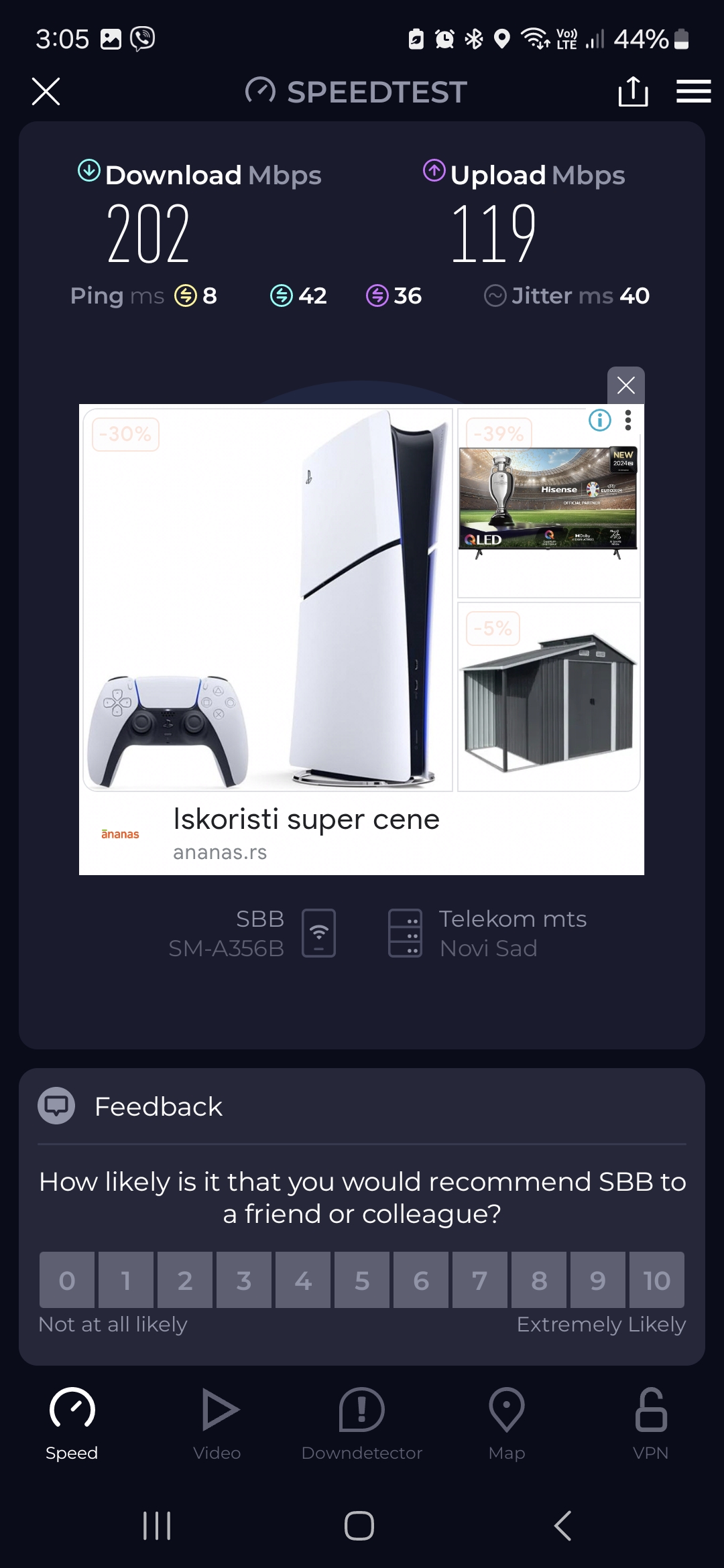The width and height of the screenshot is (724, 1568).
Task: Open recent apps from navigation bar
Action: pyautogui.click(x=157, y=1526)
